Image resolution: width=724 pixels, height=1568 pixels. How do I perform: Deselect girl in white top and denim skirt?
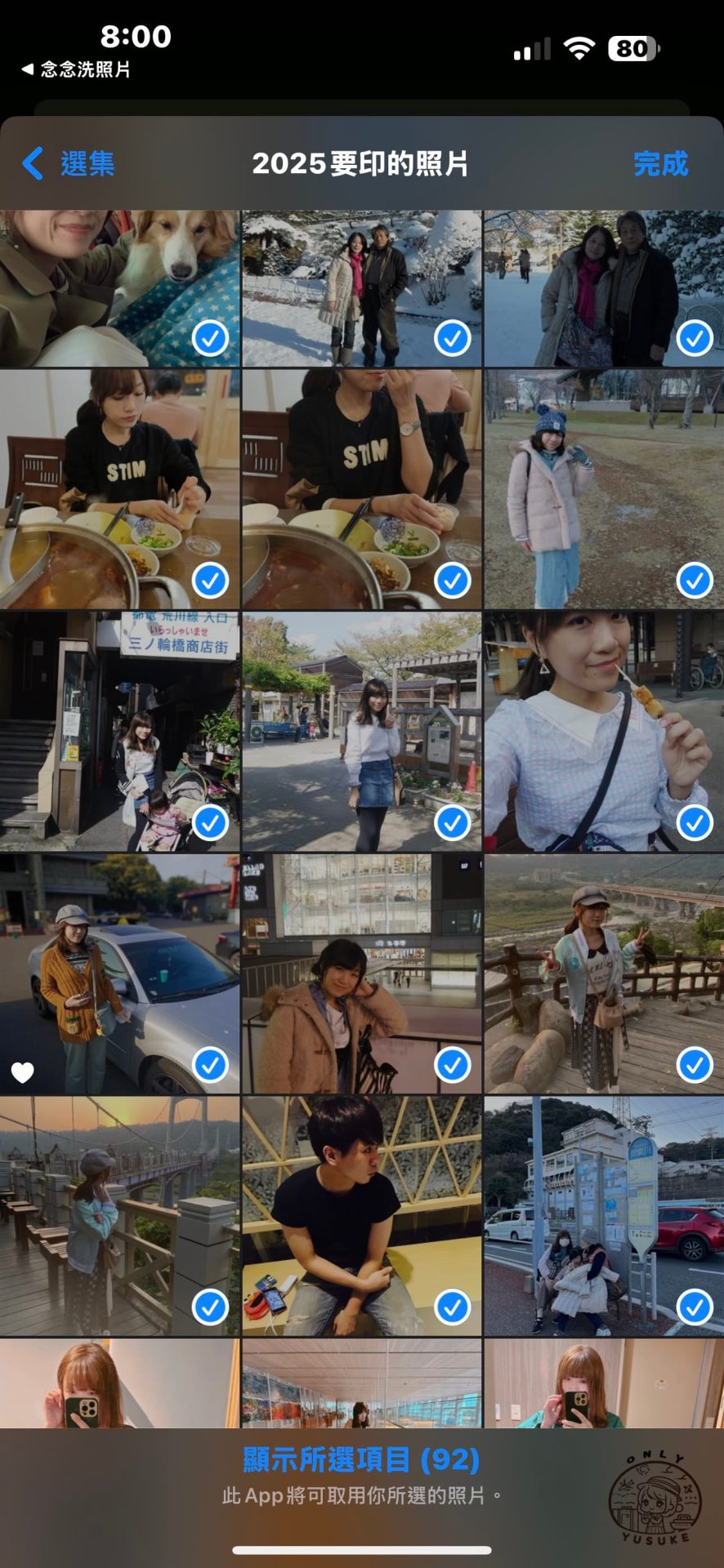tap(452, 823)
